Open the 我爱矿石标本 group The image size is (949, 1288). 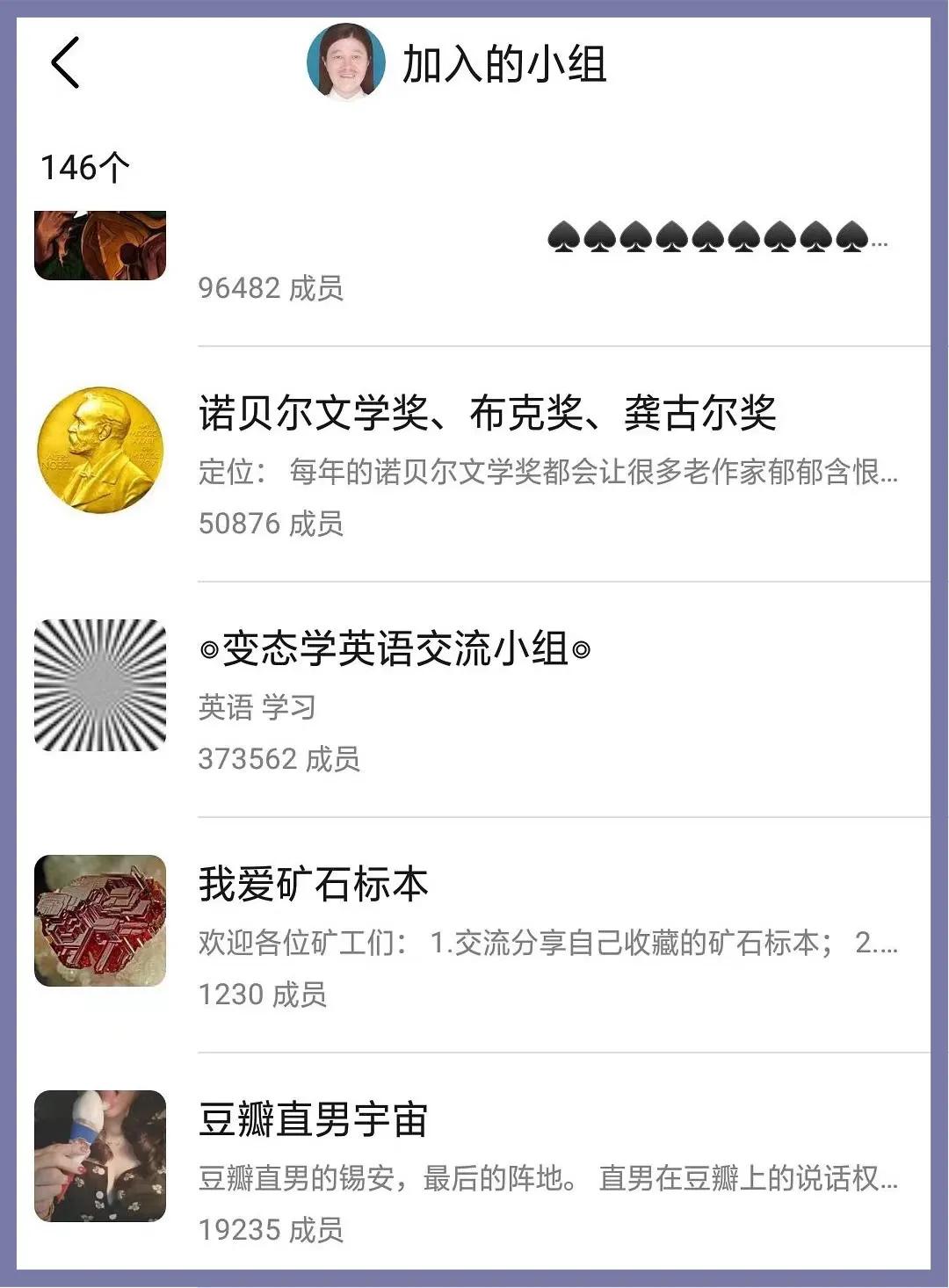click(314, 885)
